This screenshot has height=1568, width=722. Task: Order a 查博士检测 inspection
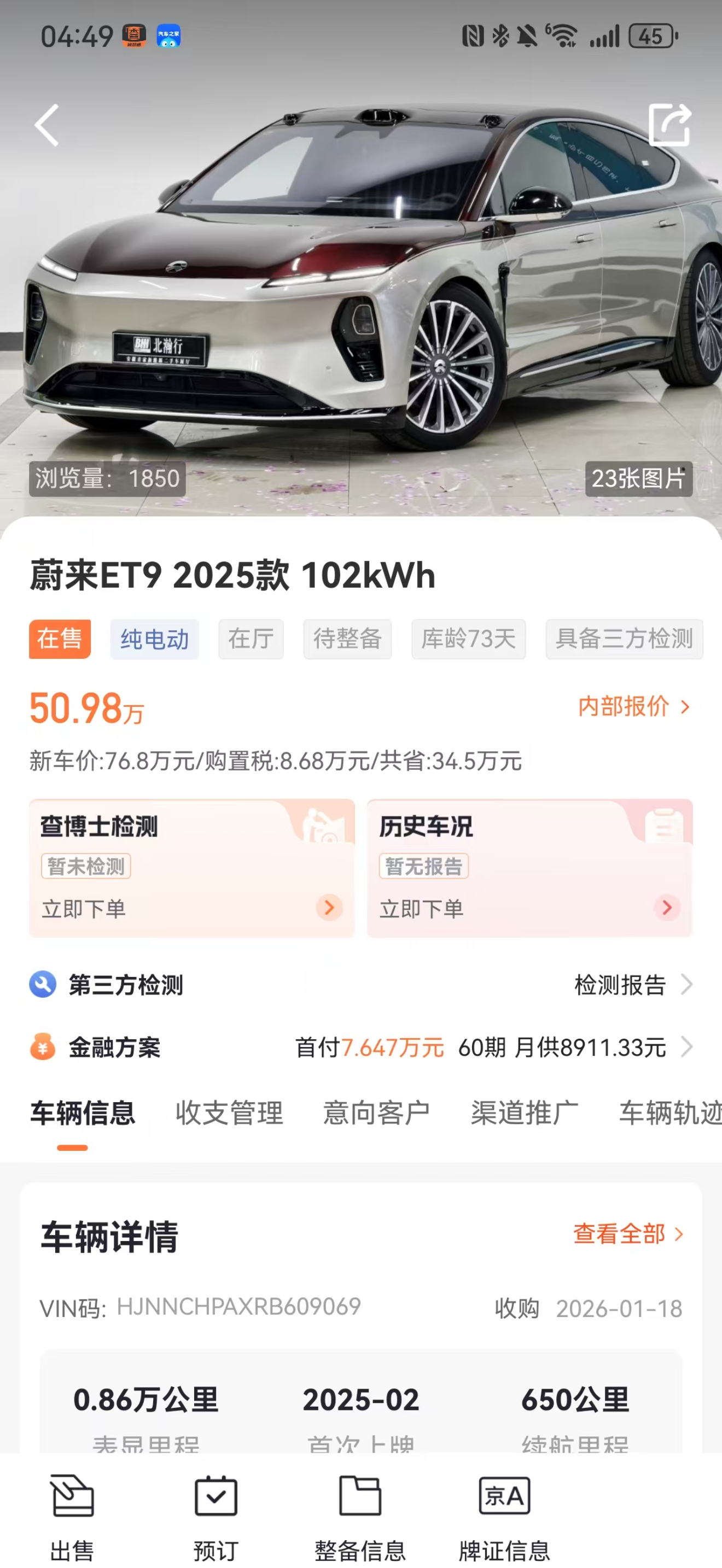191,908
